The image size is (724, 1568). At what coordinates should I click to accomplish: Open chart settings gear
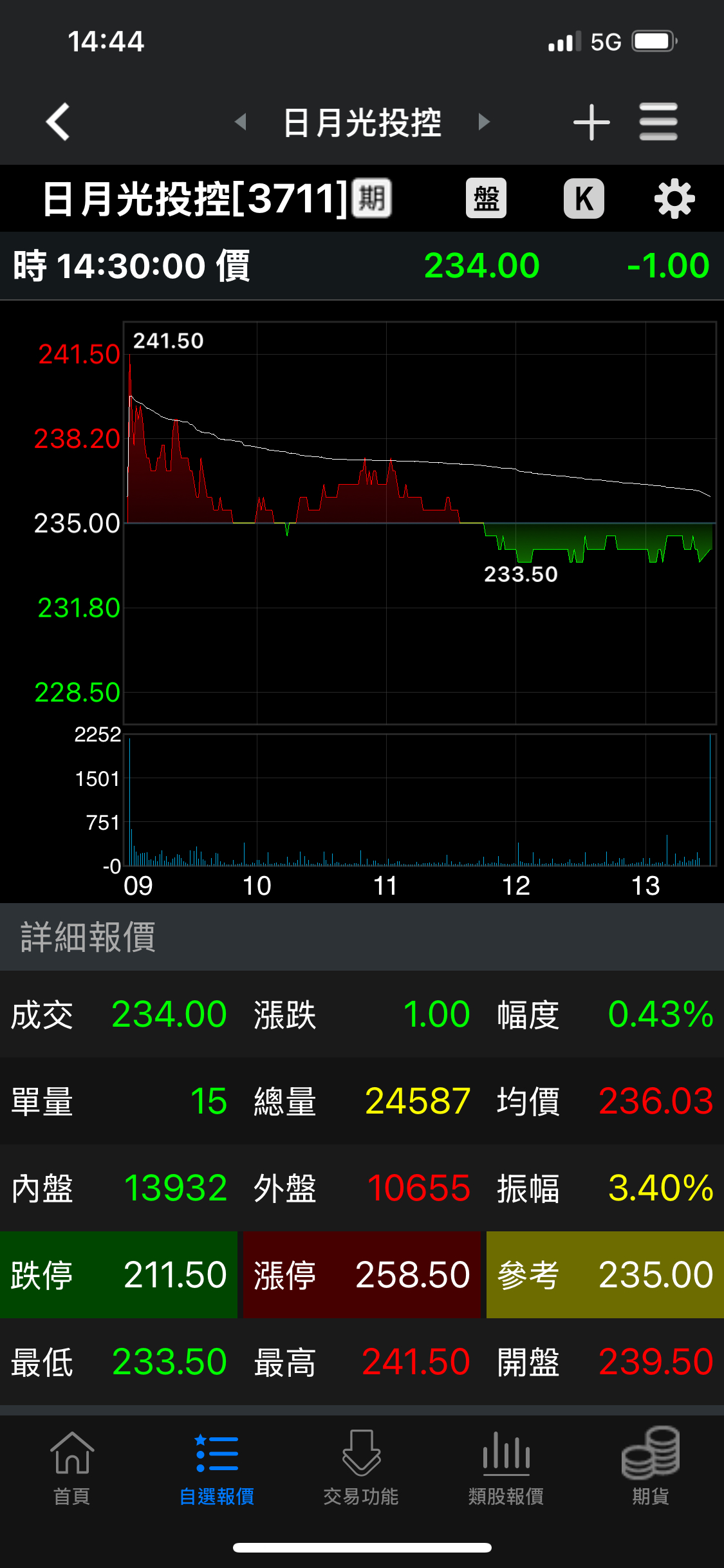(674, 199)
